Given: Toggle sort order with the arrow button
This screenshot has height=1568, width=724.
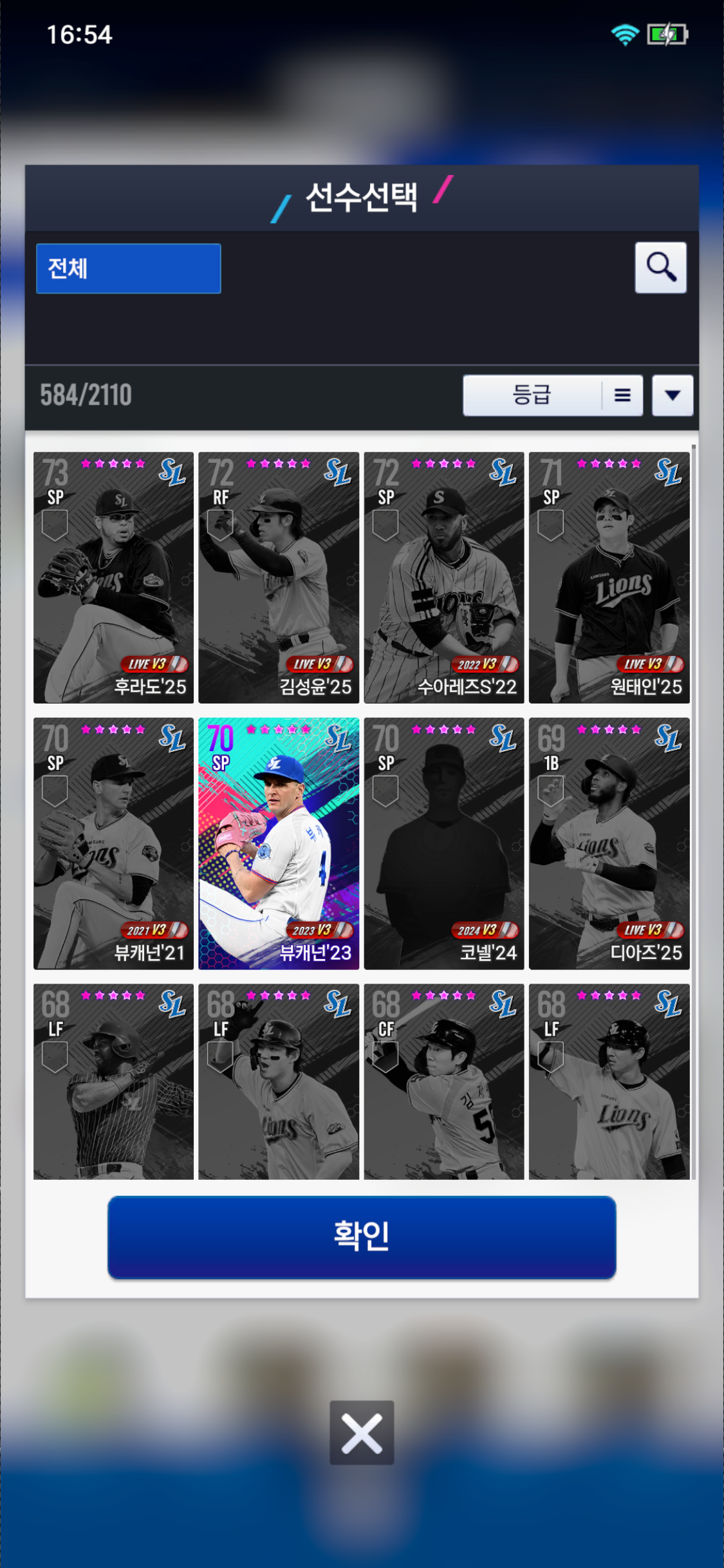Looking at the screenshot, I should click(672, 395).
